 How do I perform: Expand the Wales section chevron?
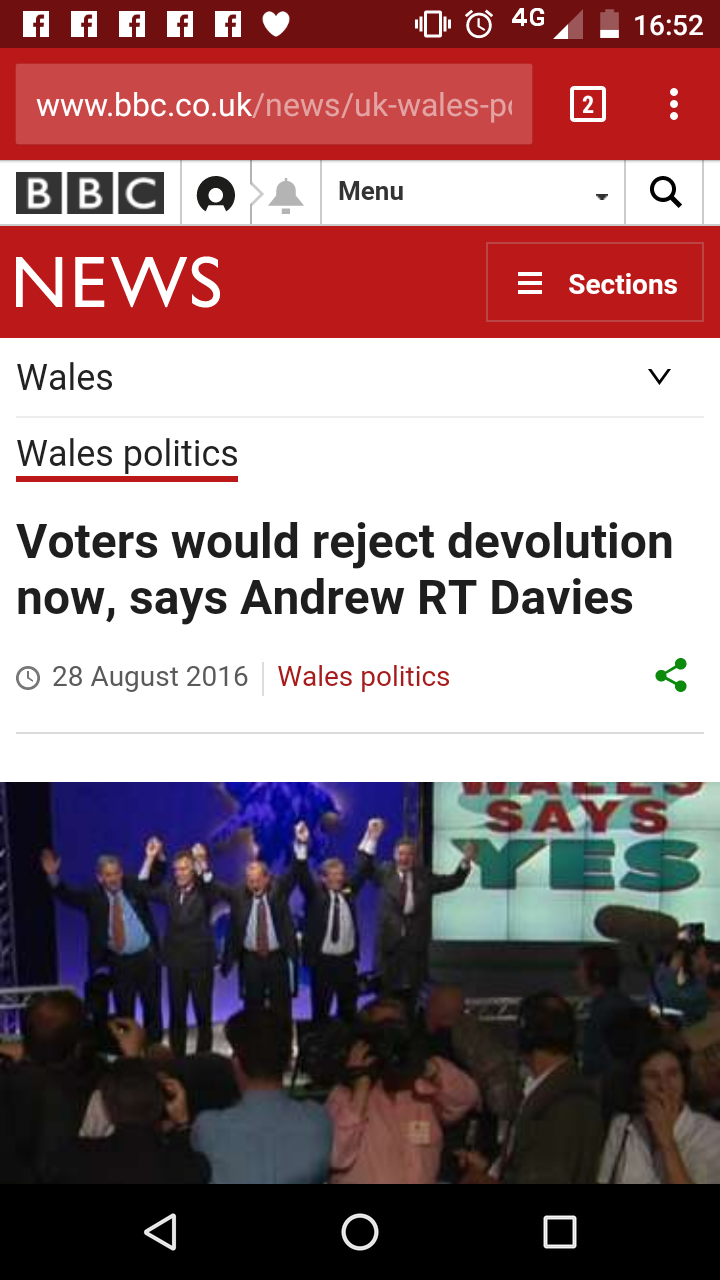click(x=658, y=377)
